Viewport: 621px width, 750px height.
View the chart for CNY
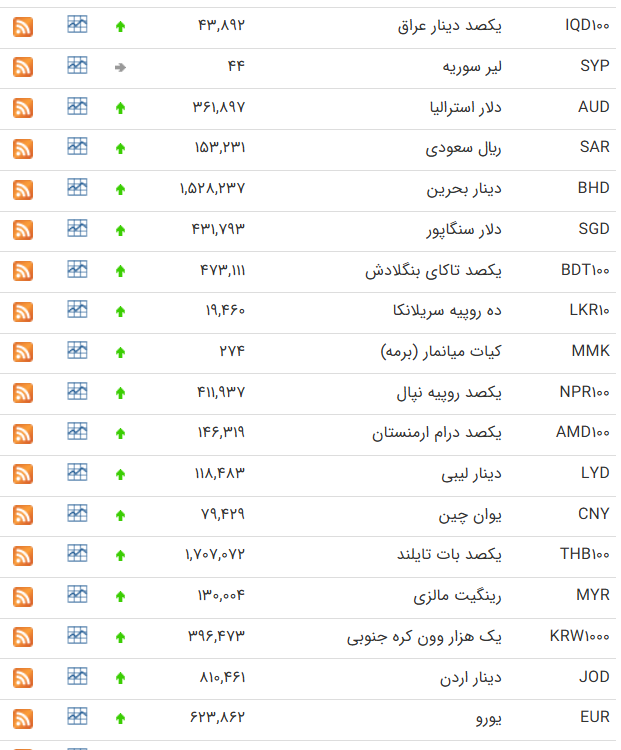pos(77,513)
